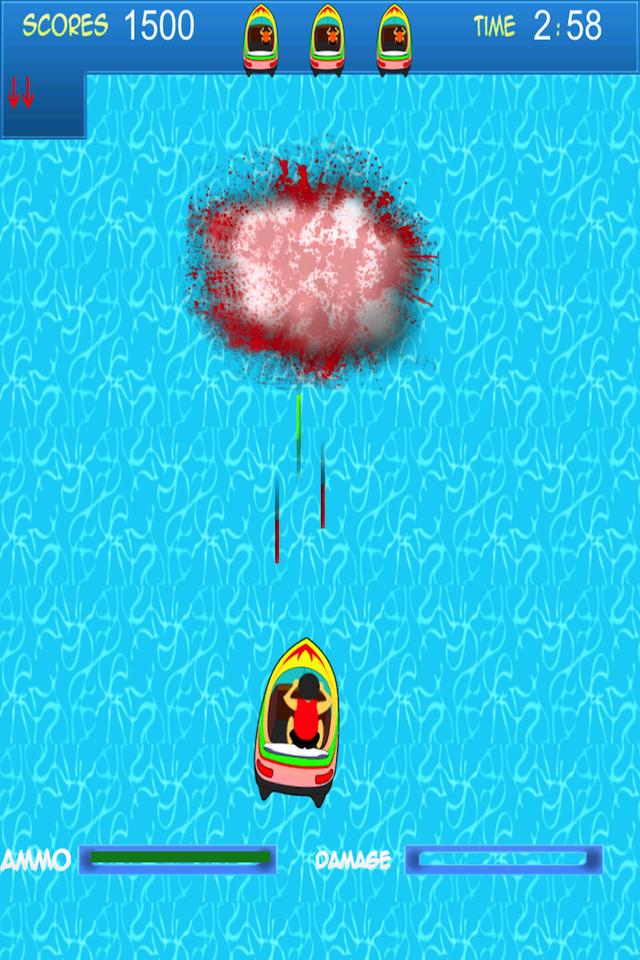Tap the red double-arrow panel
This screenshot has height=960, width=640.
[22, 93]
